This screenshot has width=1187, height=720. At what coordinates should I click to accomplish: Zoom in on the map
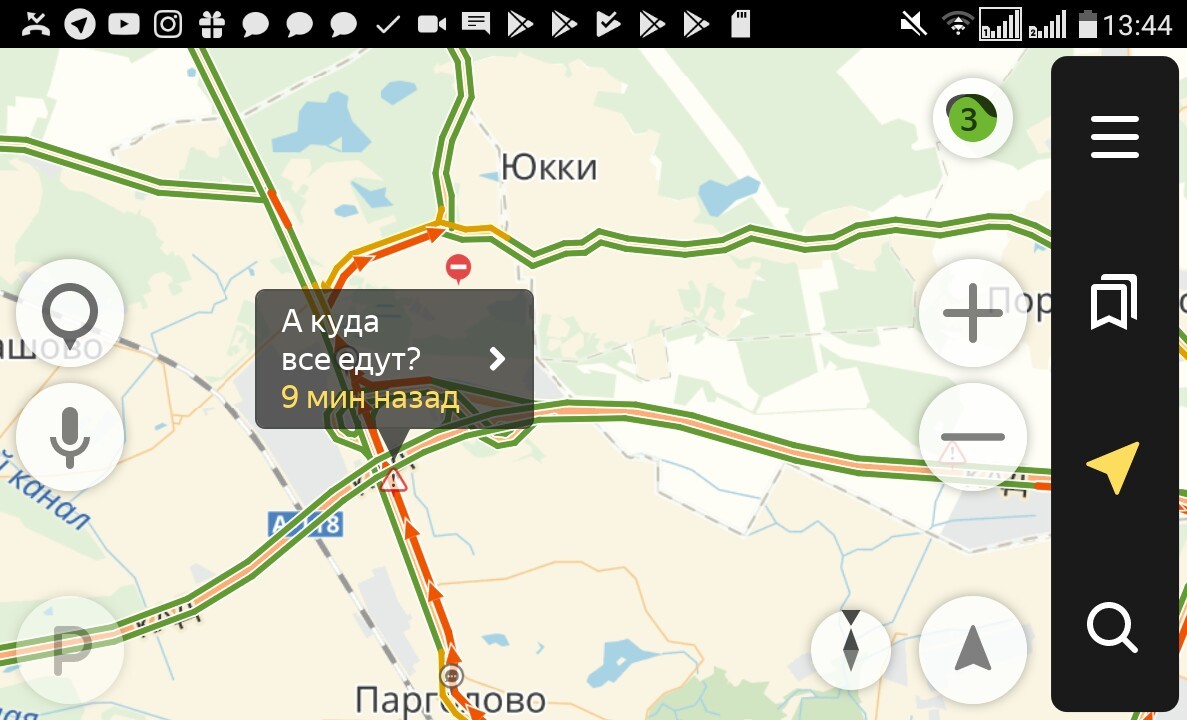pos(972,314)
